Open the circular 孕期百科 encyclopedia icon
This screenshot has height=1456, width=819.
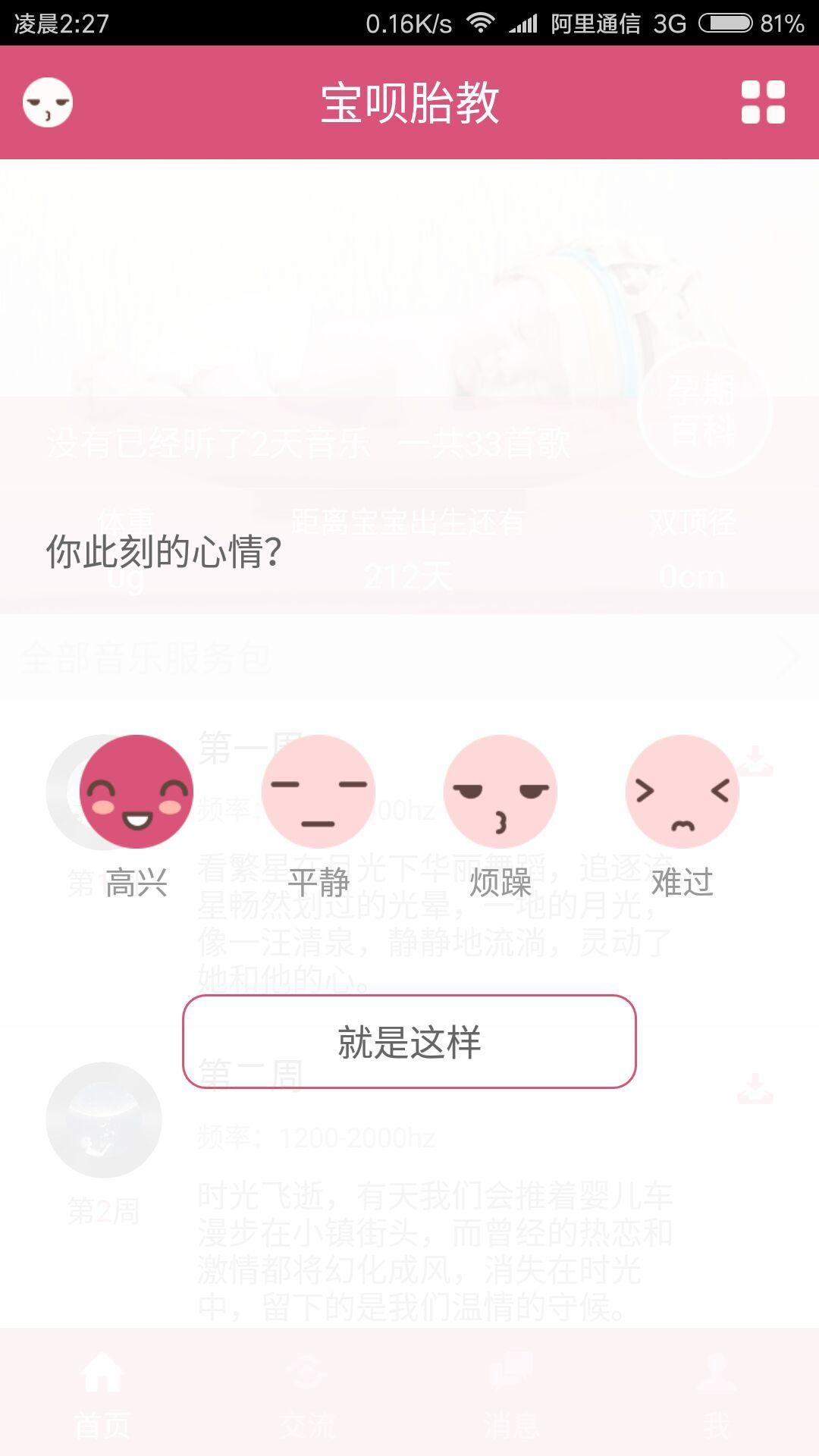point(705,409)
